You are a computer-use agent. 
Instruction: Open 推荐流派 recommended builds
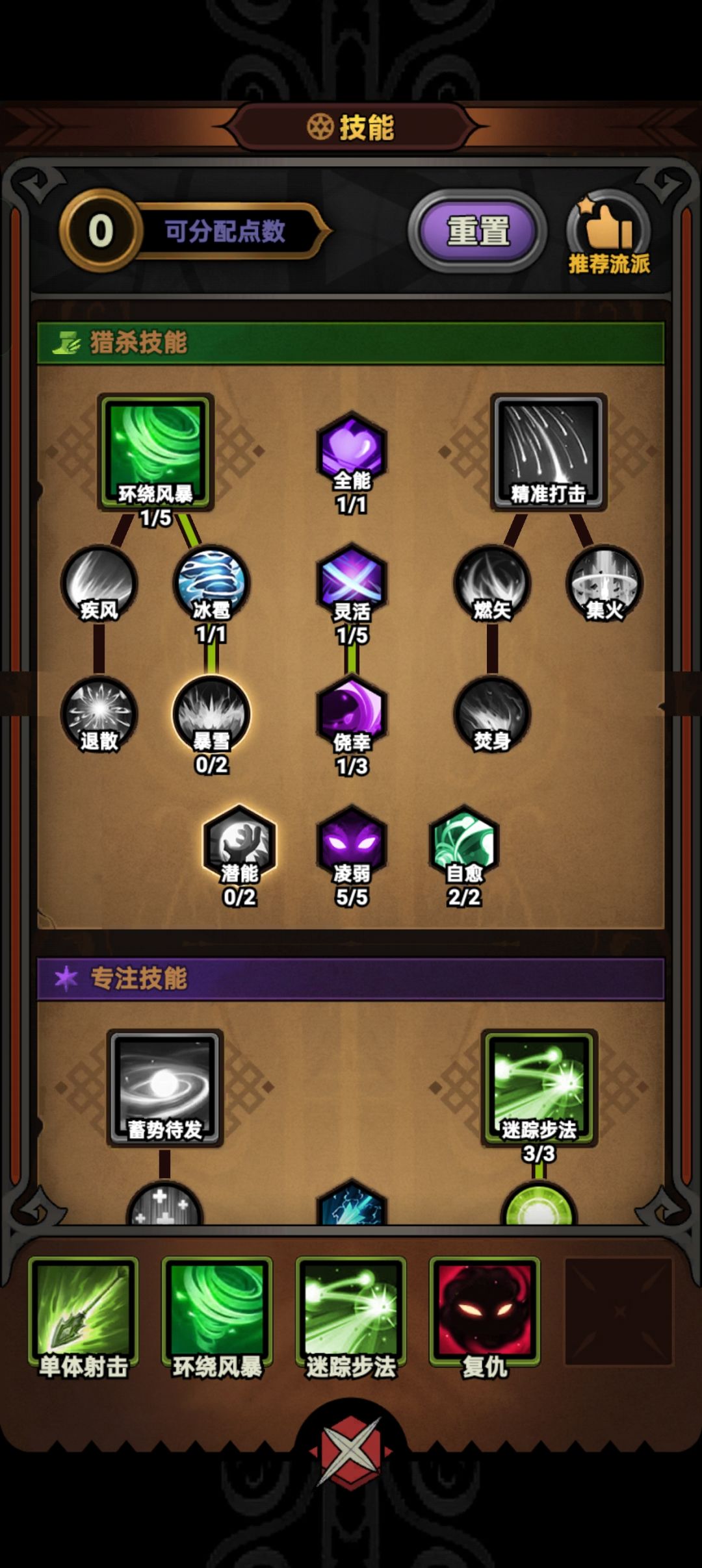pyautogui.click(x=608, y=231)
